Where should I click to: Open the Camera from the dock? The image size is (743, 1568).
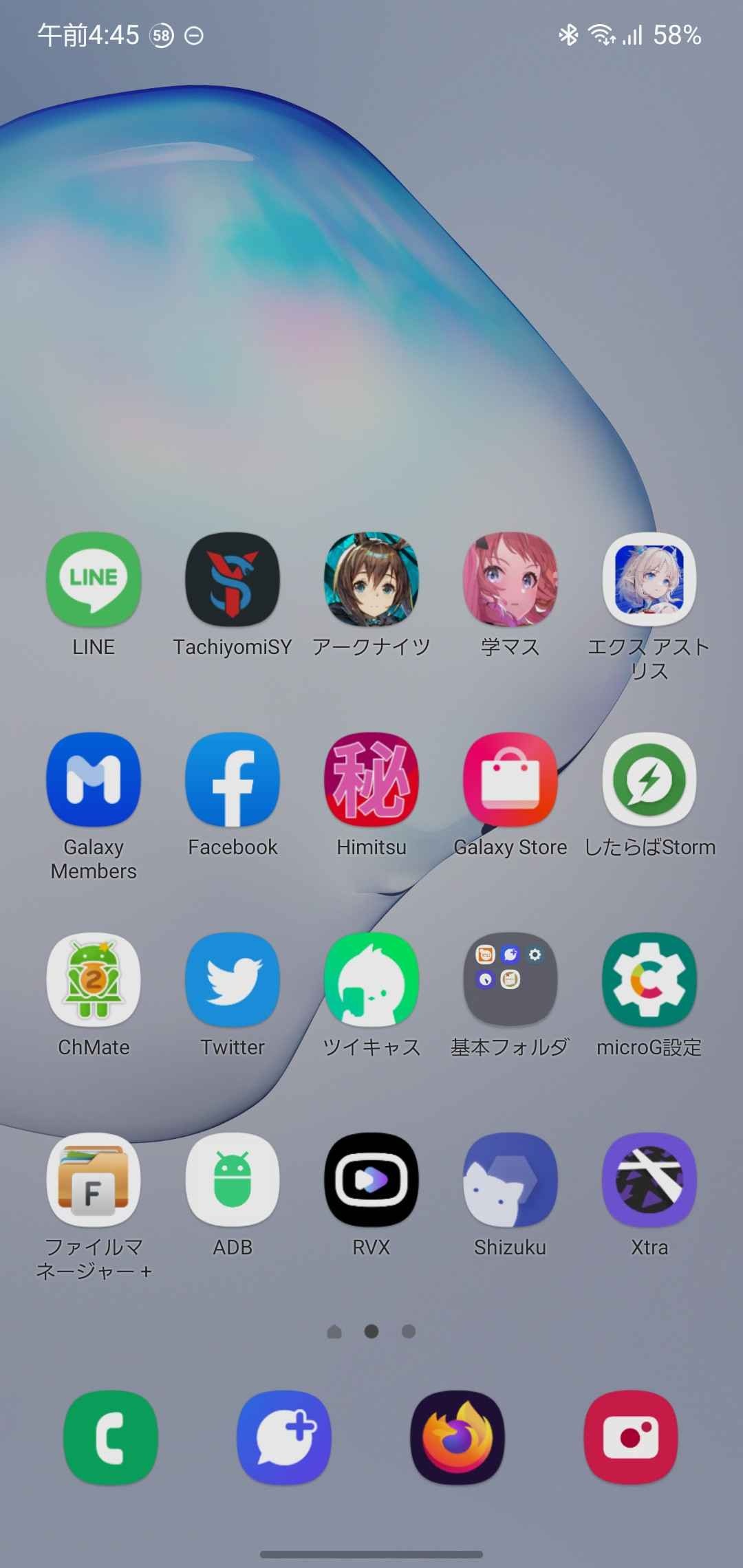[x=631, y=1438]
